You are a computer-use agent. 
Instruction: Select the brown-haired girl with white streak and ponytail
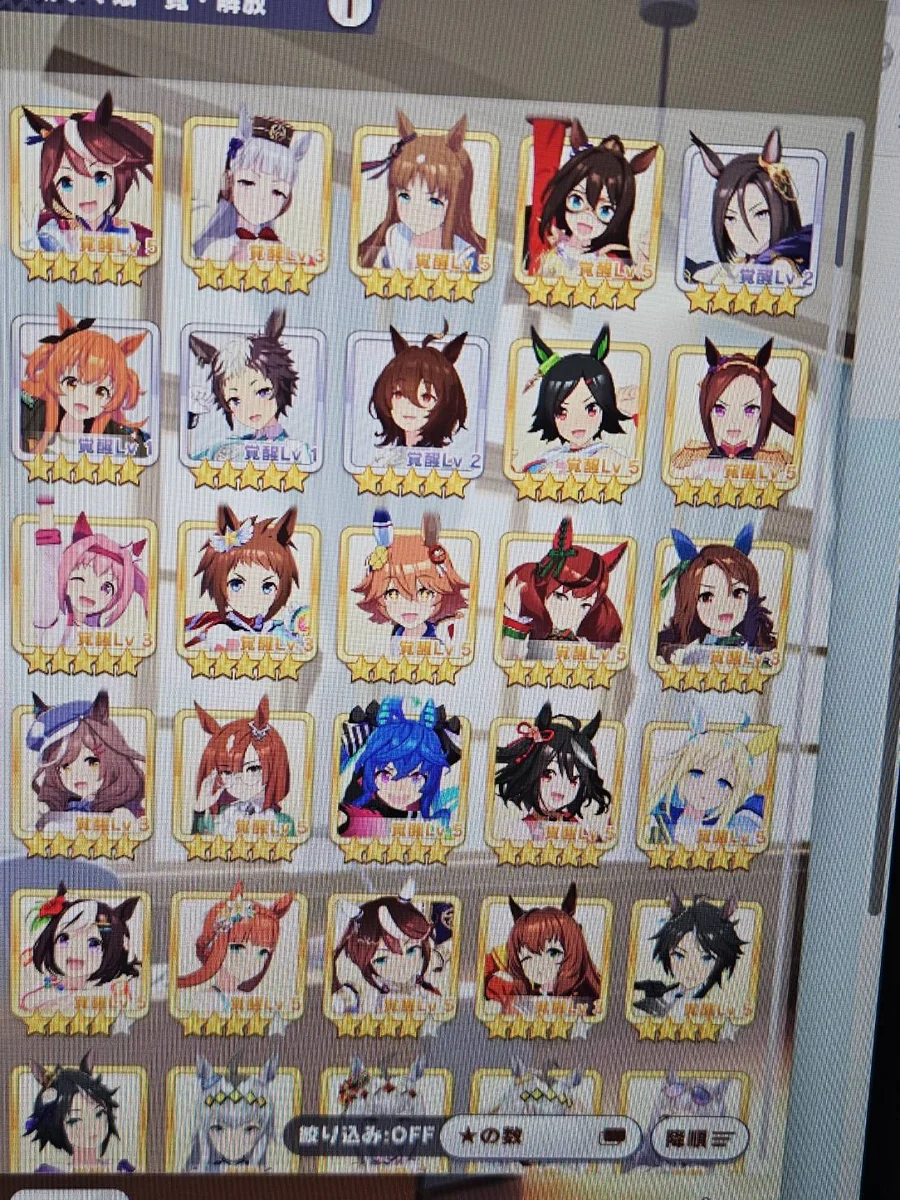tap(85, 190)
